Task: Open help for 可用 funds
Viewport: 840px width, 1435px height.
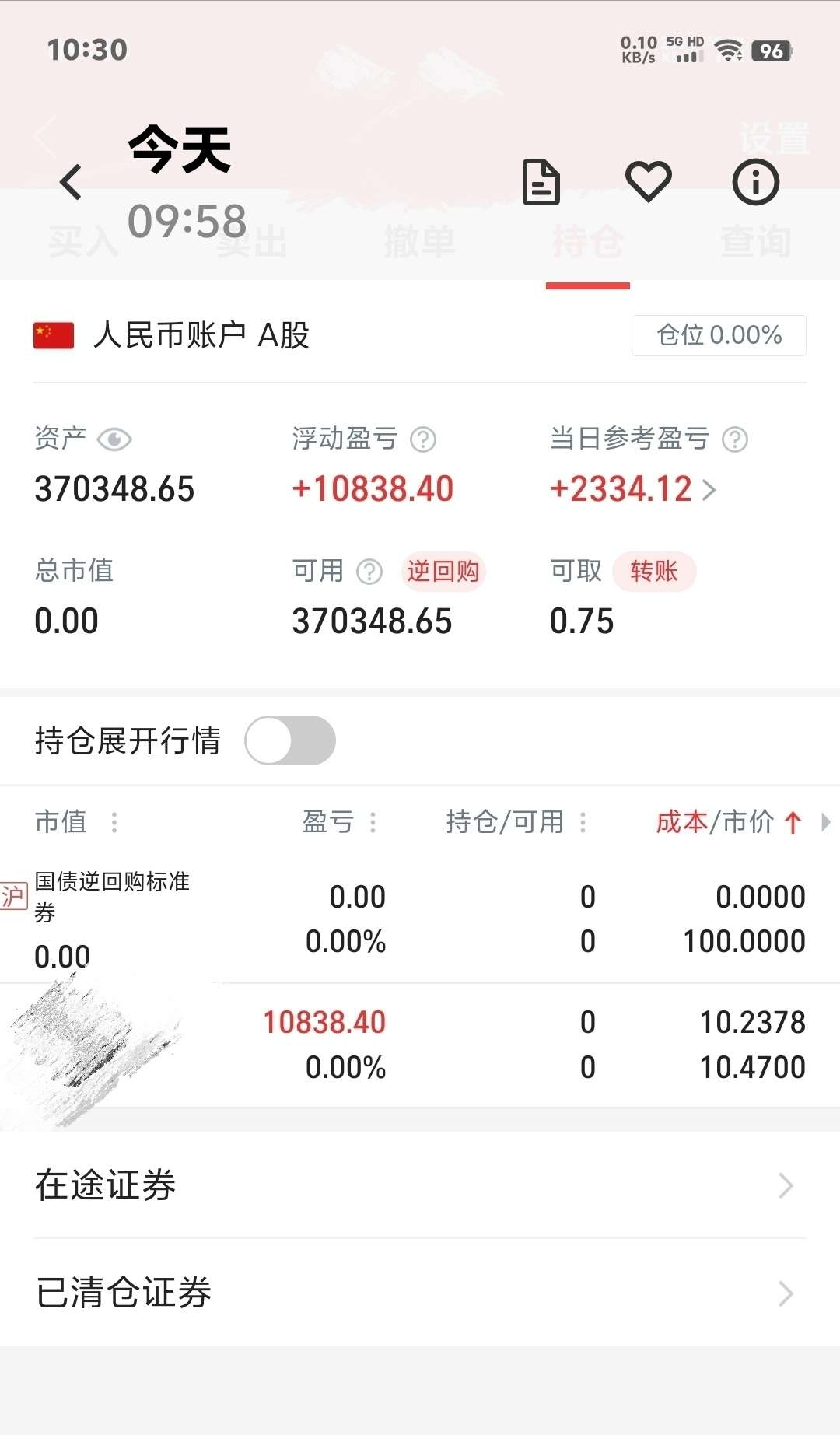Action: point(369,572)
